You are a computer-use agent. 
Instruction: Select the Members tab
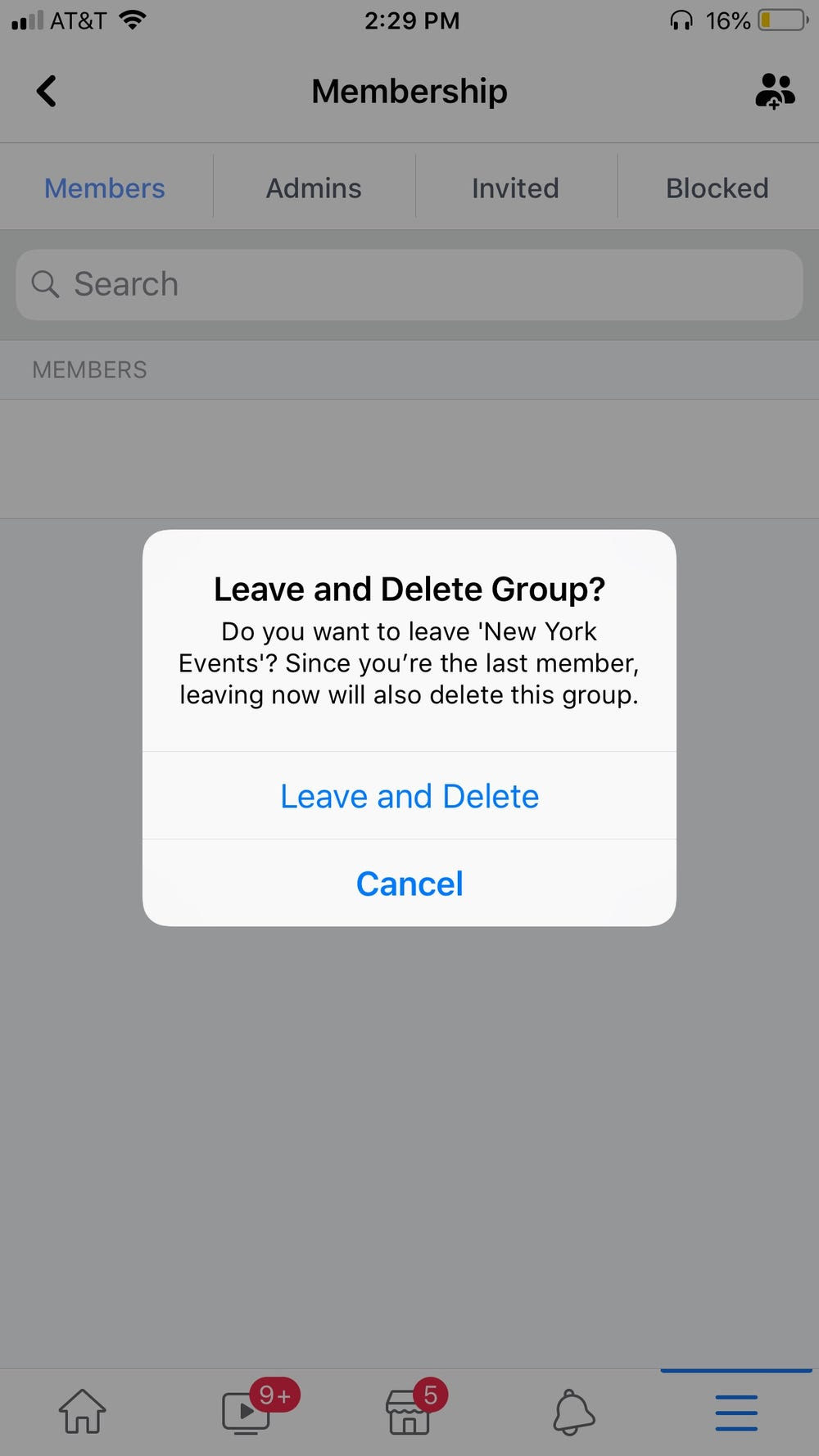[x=105, y=188]
